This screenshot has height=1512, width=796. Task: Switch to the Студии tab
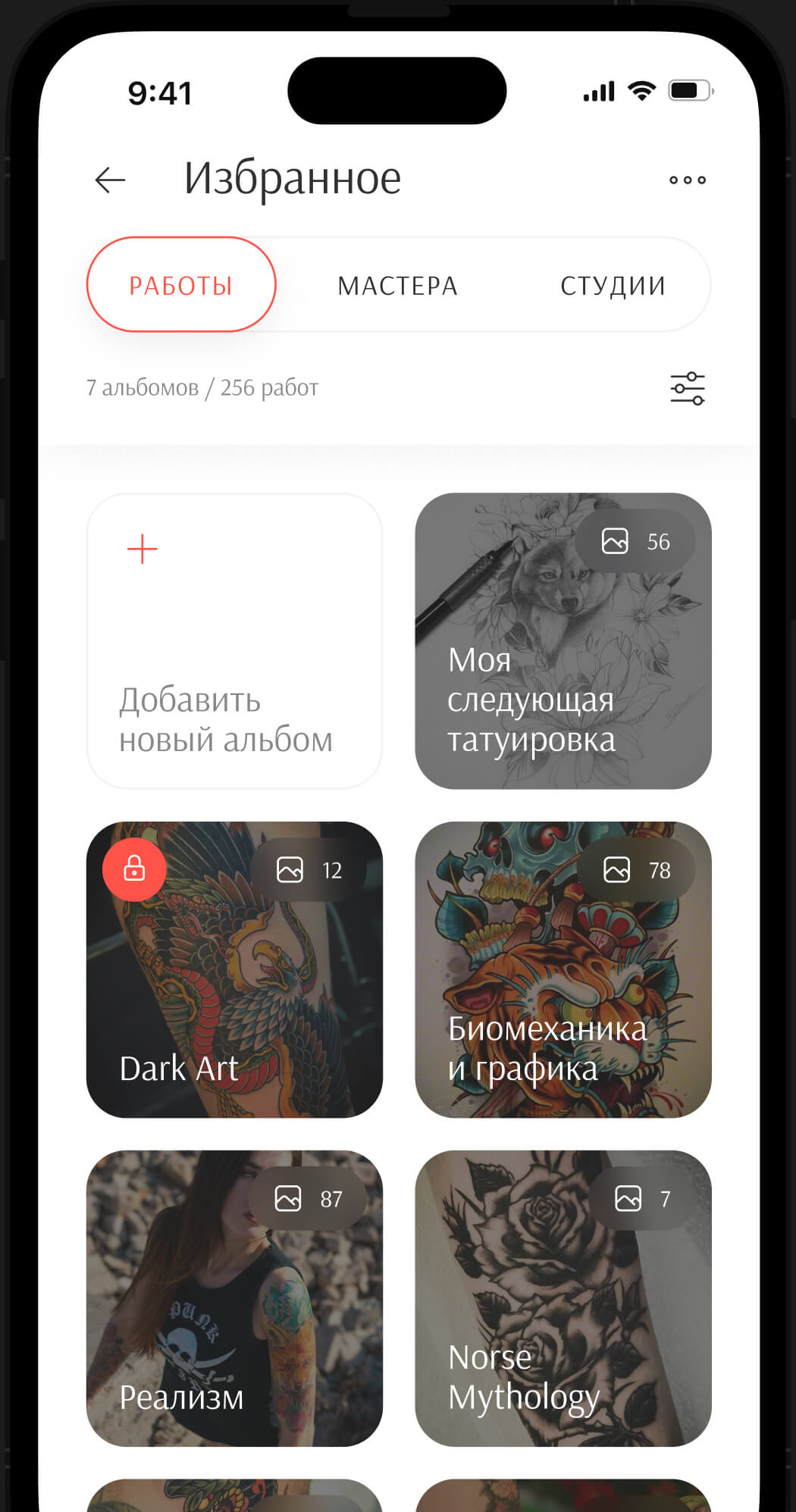point(613,286)
